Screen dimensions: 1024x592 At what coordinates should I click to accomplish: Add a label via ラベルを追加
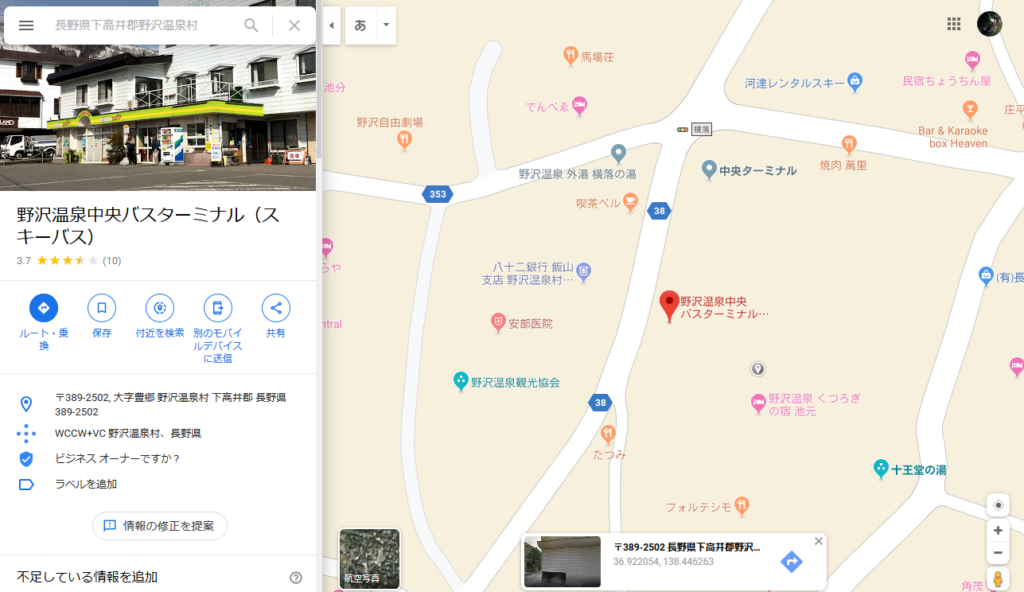click(x=86, y=484)
